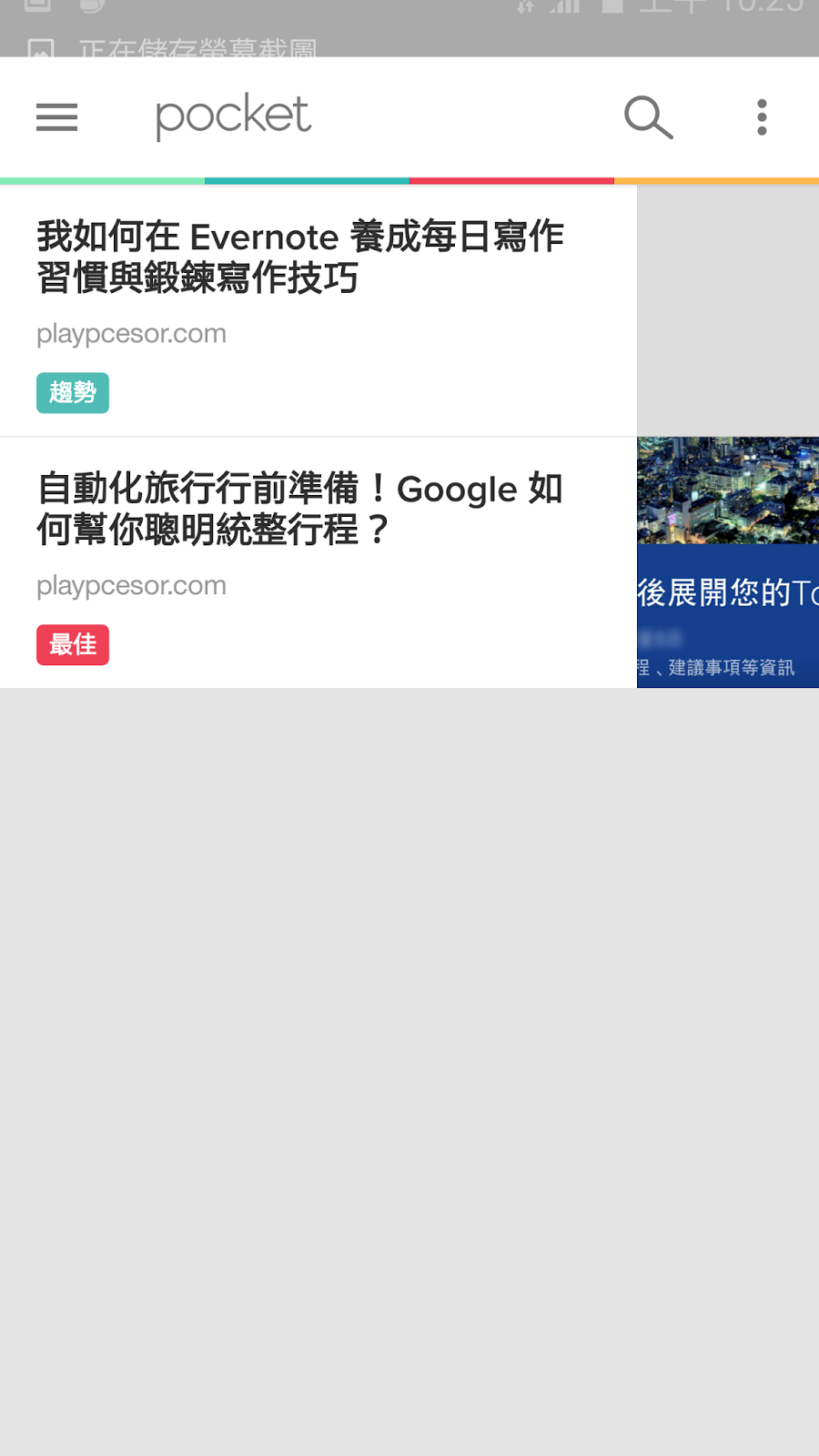Open the 自動化旅行行前準備 Google article

pyautogui.click(x=300, y=510)
